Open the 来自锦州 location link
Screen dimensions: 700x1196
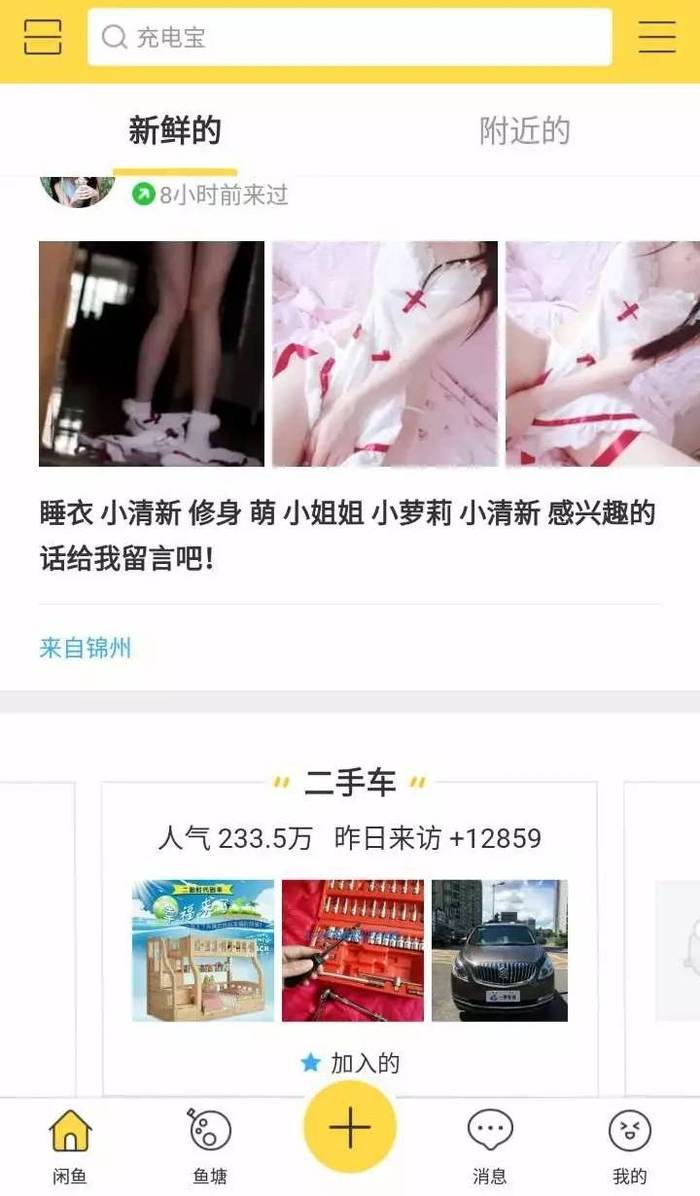(85, 647)
